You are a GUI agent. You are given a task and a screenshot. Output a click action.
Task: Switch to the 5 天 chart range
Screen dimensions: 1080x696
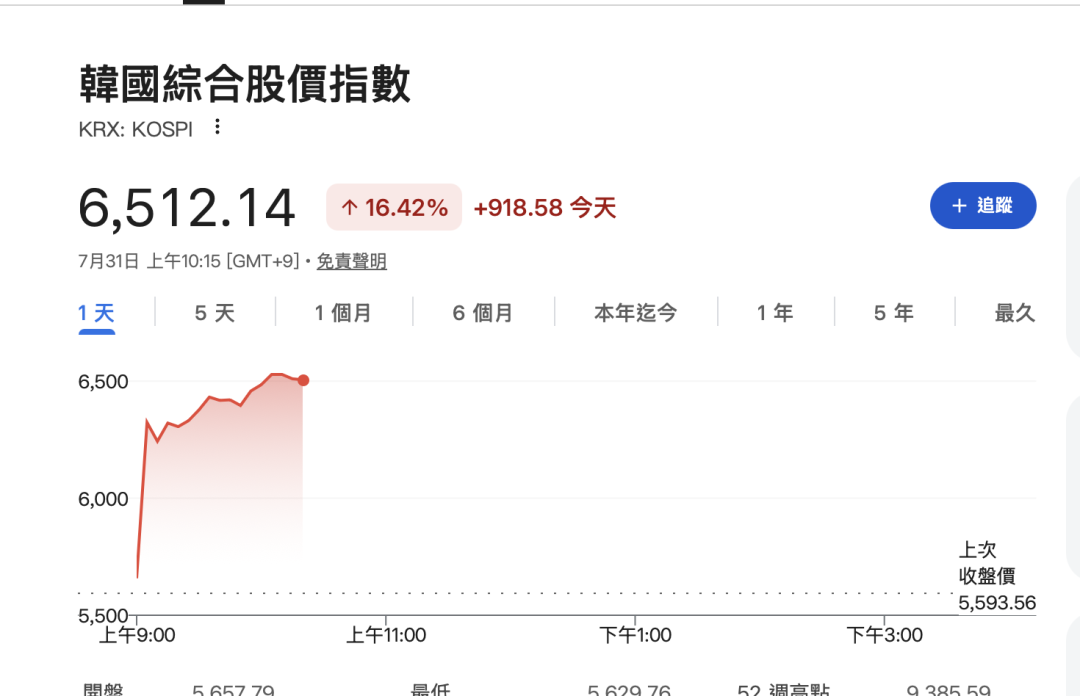click(215, 313)
